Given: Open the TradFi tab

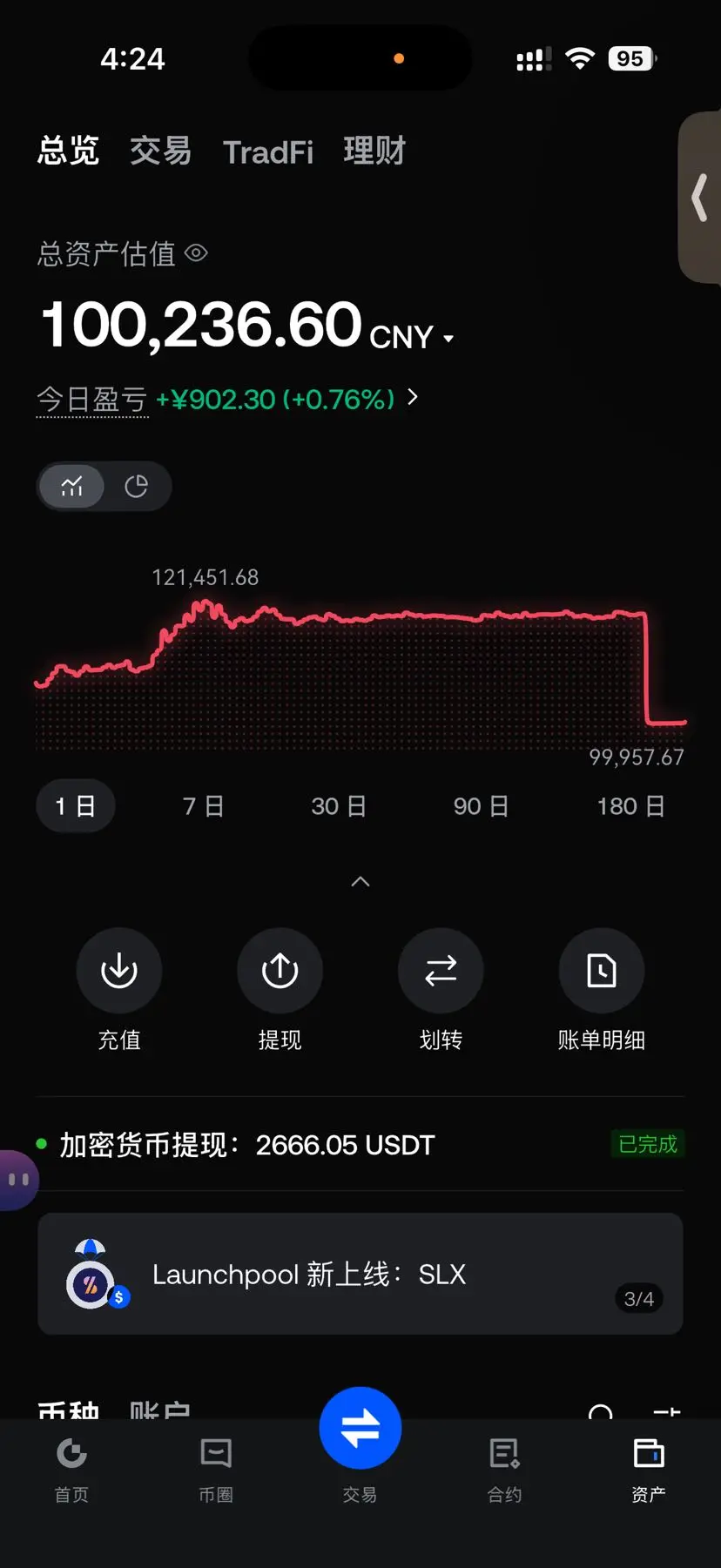Looking at the screenshot, I should (x=268, y=152).
